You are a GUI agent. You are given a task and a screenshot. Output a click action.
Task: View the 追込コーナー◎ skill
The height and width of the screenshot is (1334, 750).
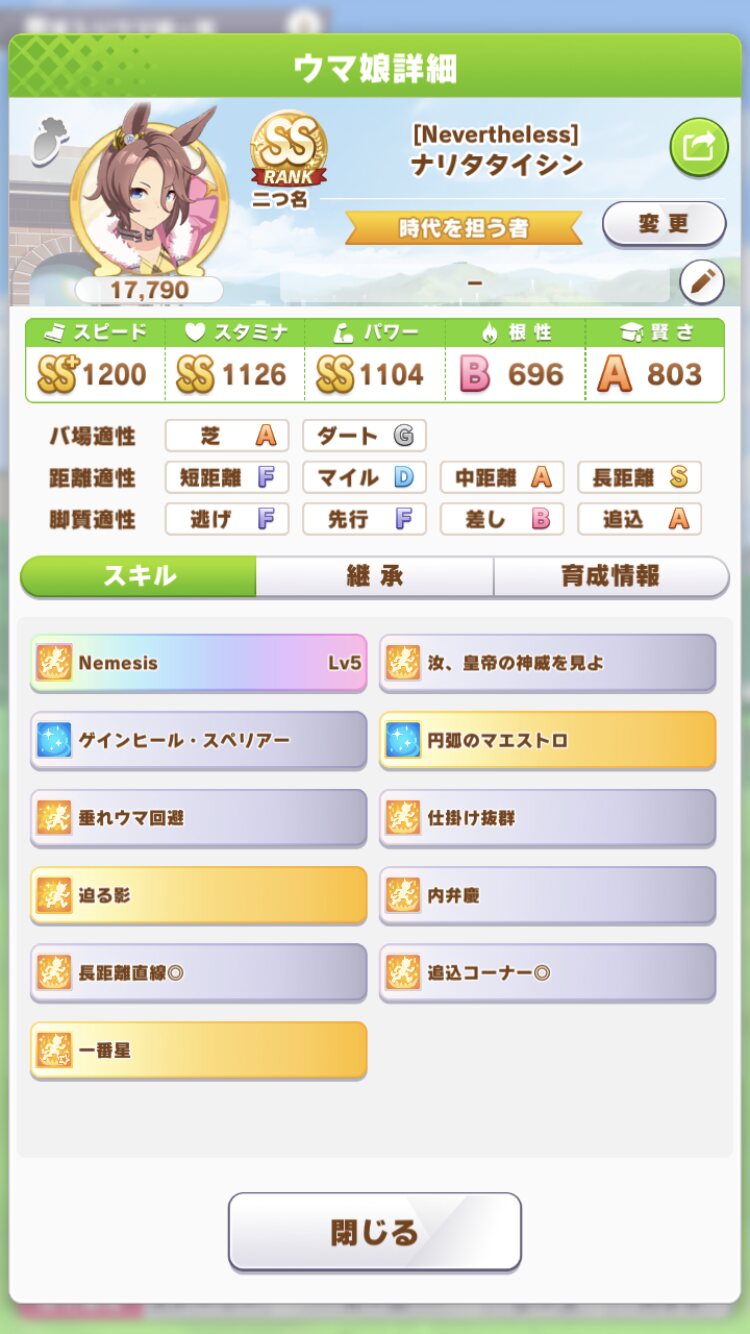click(547, 972)
